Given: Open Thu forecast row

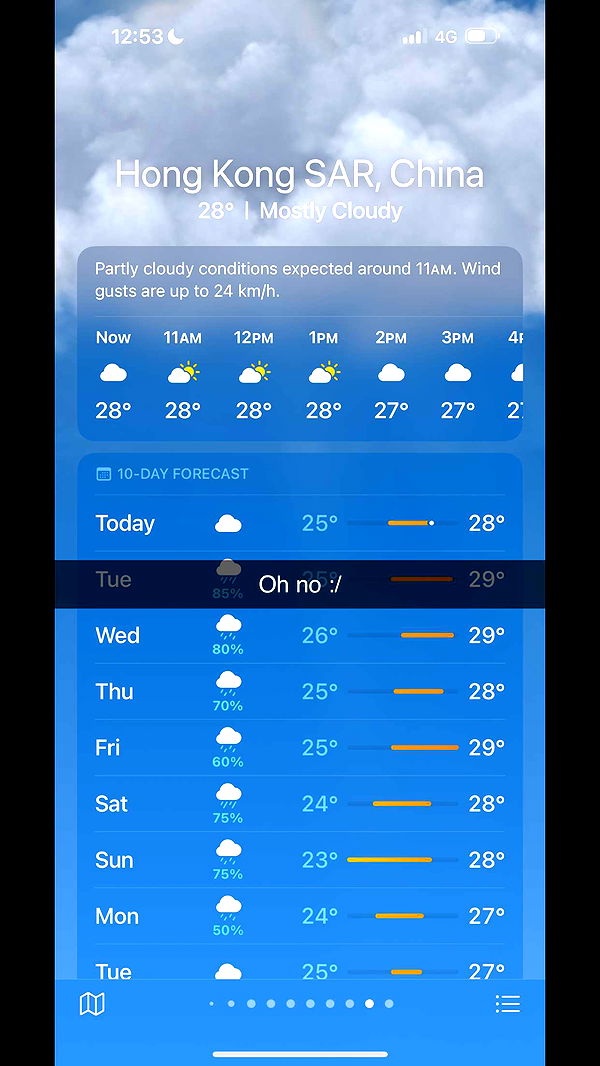Looking at the screenshot, I should (x=300, y=692).
